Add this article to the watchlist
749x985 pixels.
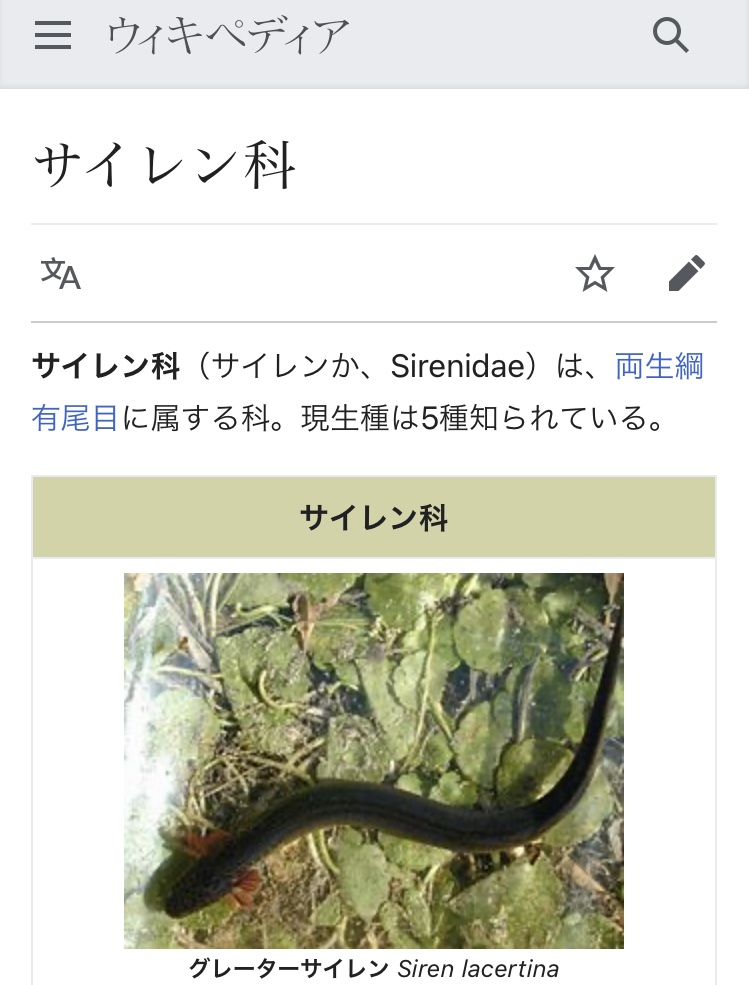pyautogui.click(x=595, y=273)
